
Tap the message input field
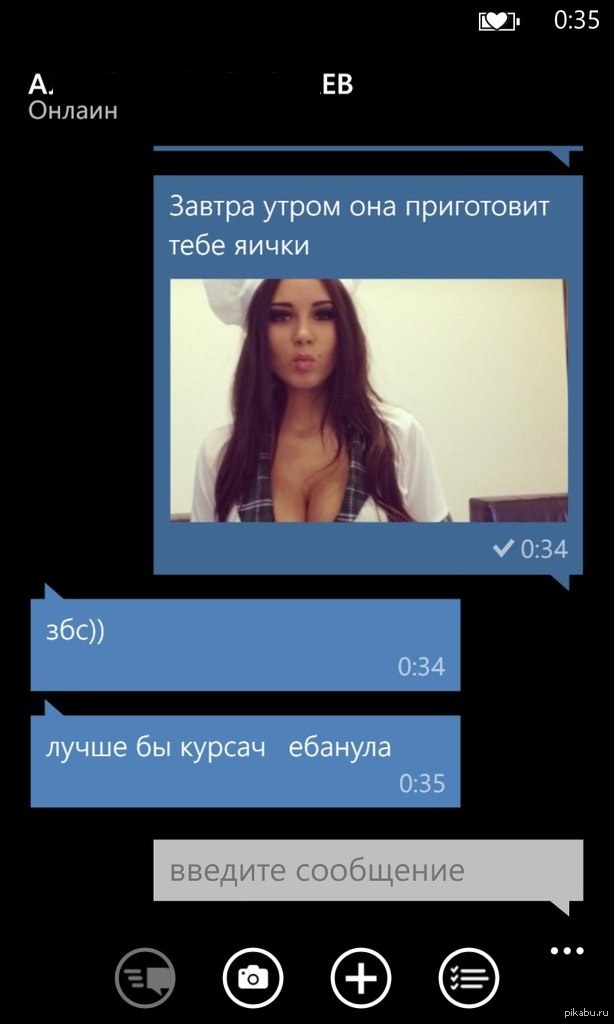click(367, 870)
